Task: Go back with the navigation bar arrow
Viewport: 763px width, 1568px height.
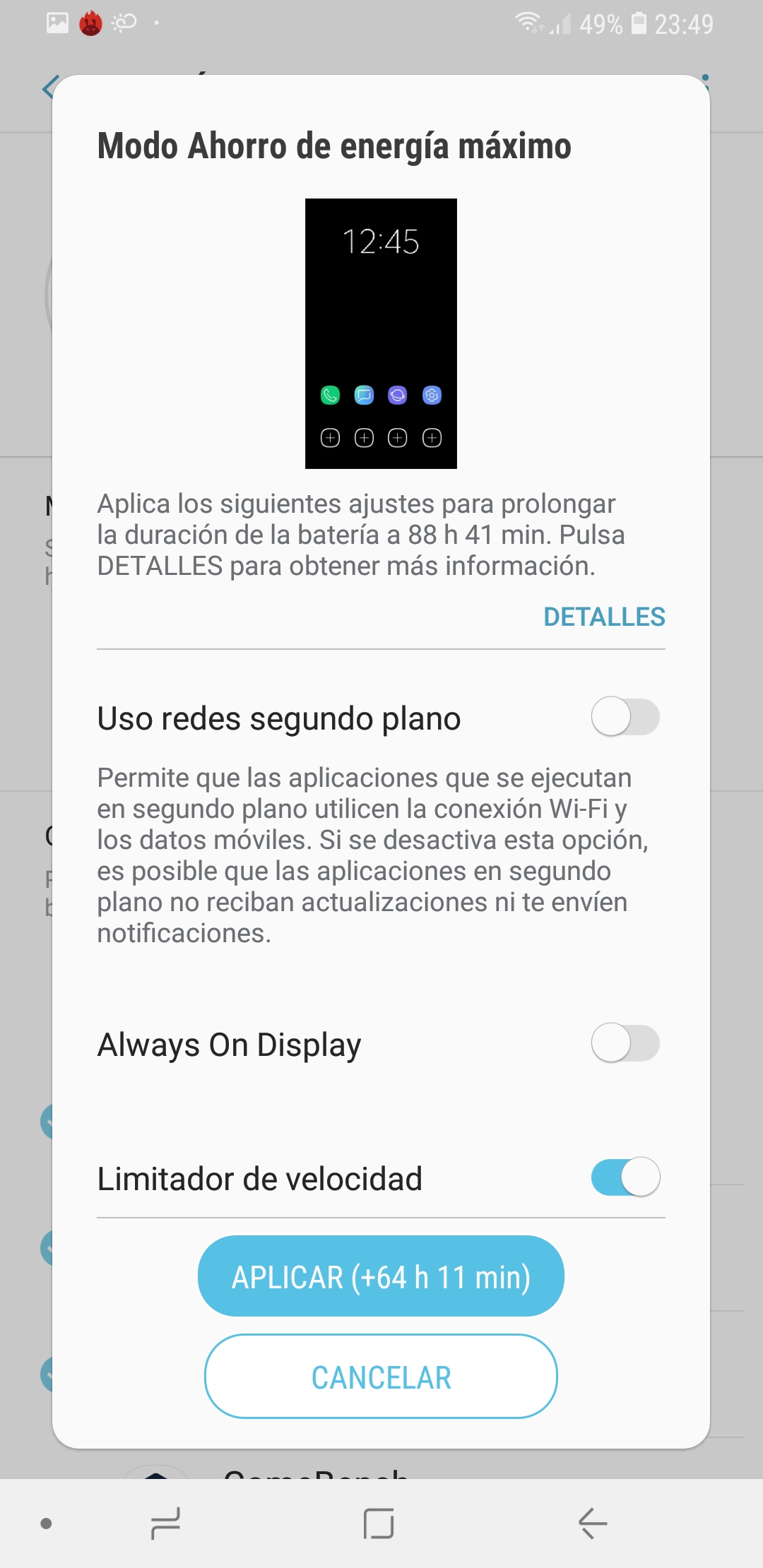Action: point(593,1523)
